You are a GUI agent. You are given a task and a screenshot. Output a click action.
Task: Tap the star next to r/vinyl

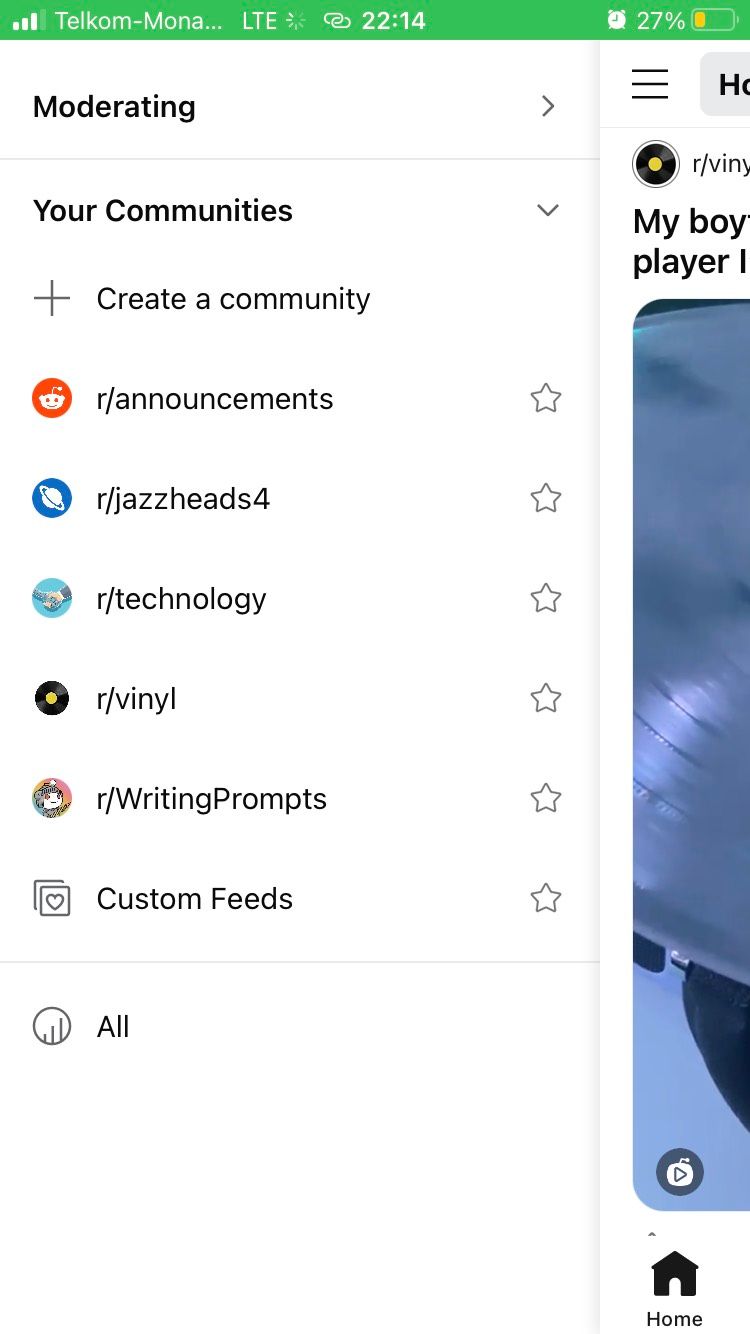[545, 698]
